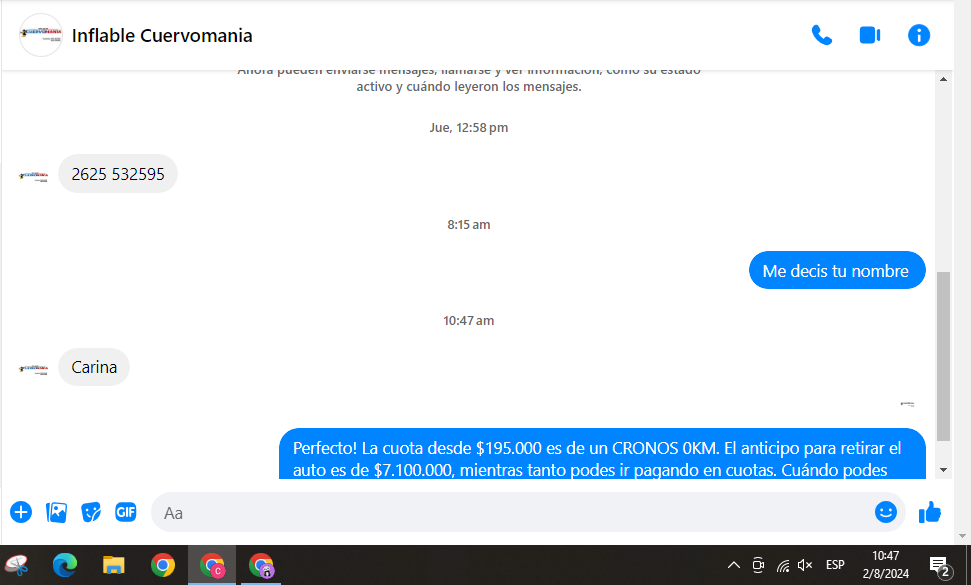Open the GIF picker
The width and height of the screenshot is (971, 585).
[x=125, y=512]
